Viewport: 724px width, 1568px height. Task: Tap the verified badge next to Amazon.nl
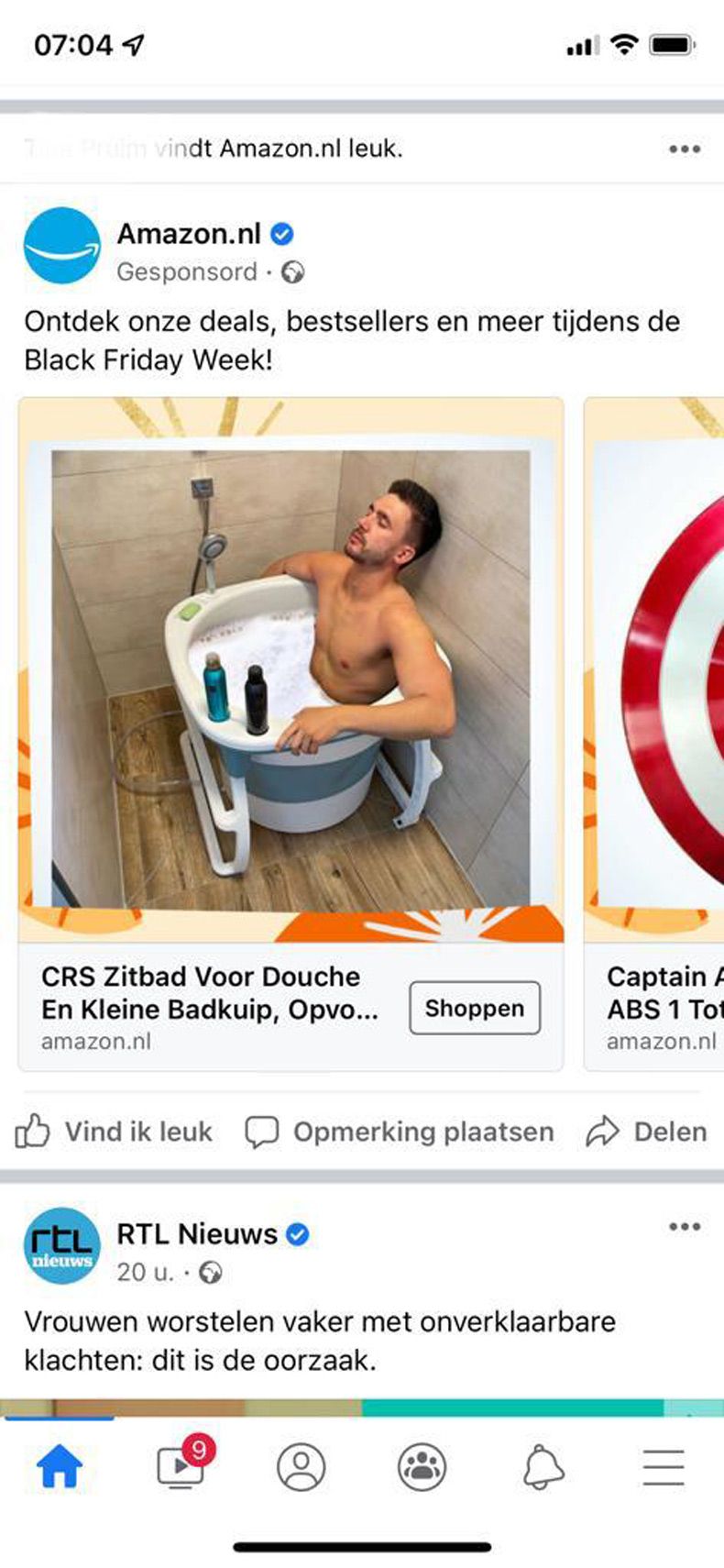tap(282, 234)
